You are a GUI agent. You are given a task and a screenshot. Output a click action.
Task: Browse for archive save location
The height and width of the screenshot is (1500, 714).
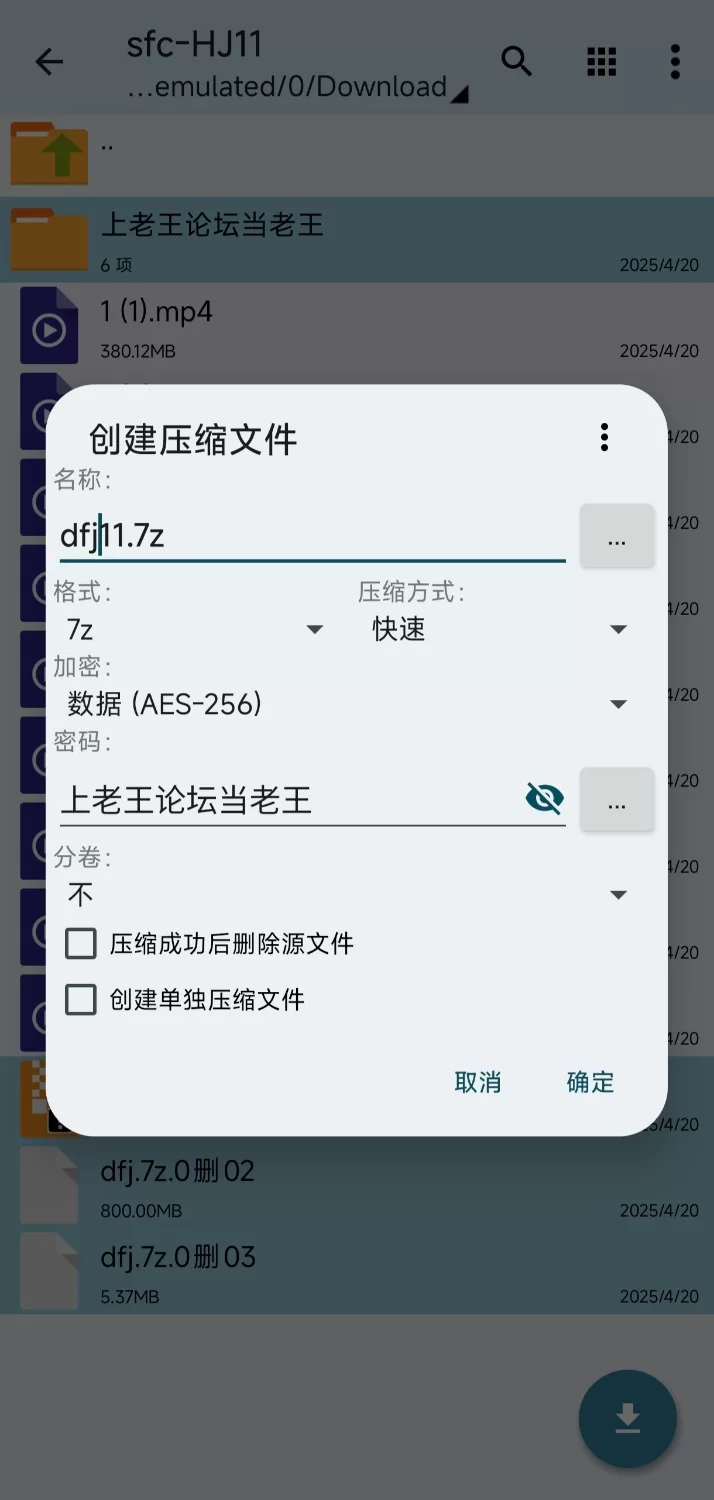point(617,538)
